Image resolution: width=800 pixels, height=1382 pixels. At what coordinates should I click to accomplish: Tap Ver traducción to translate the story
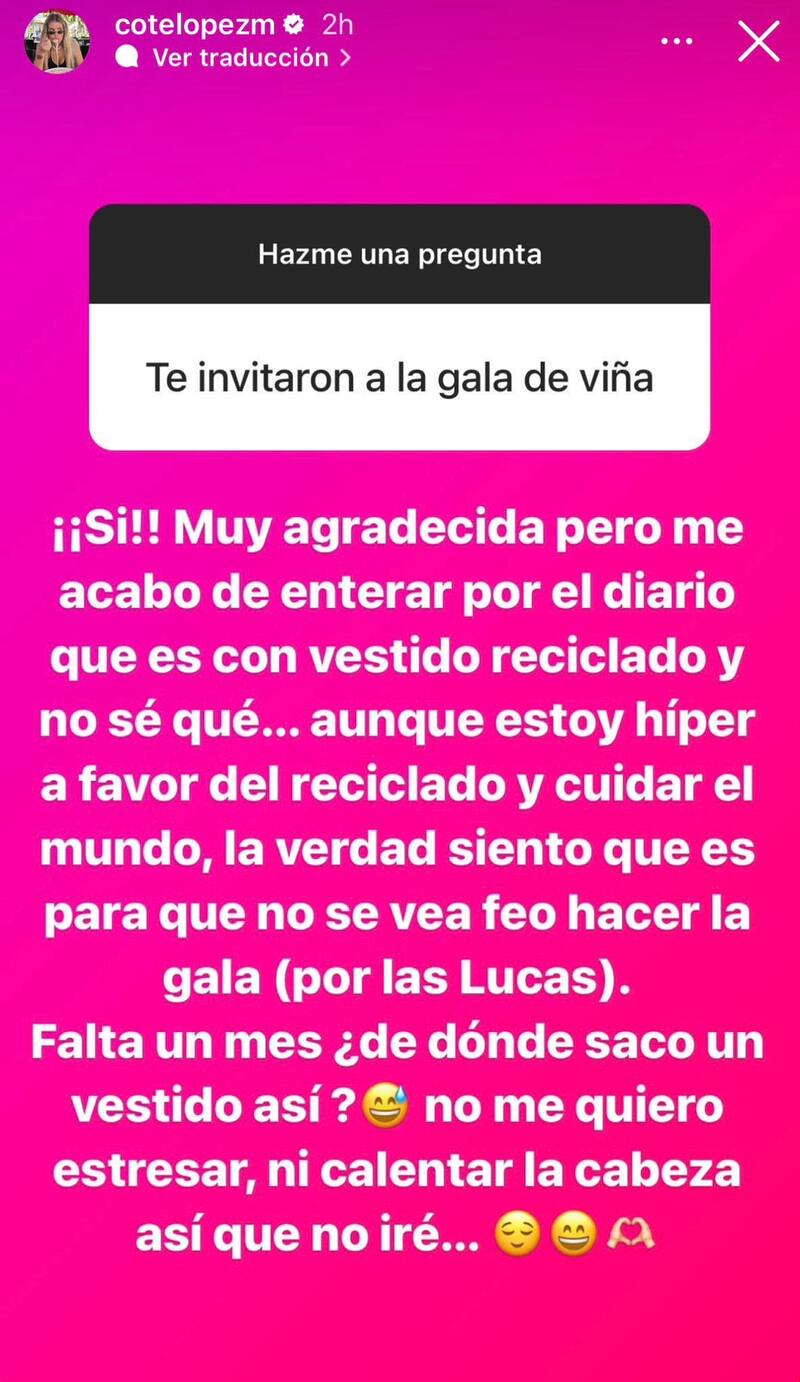point(240,58)
